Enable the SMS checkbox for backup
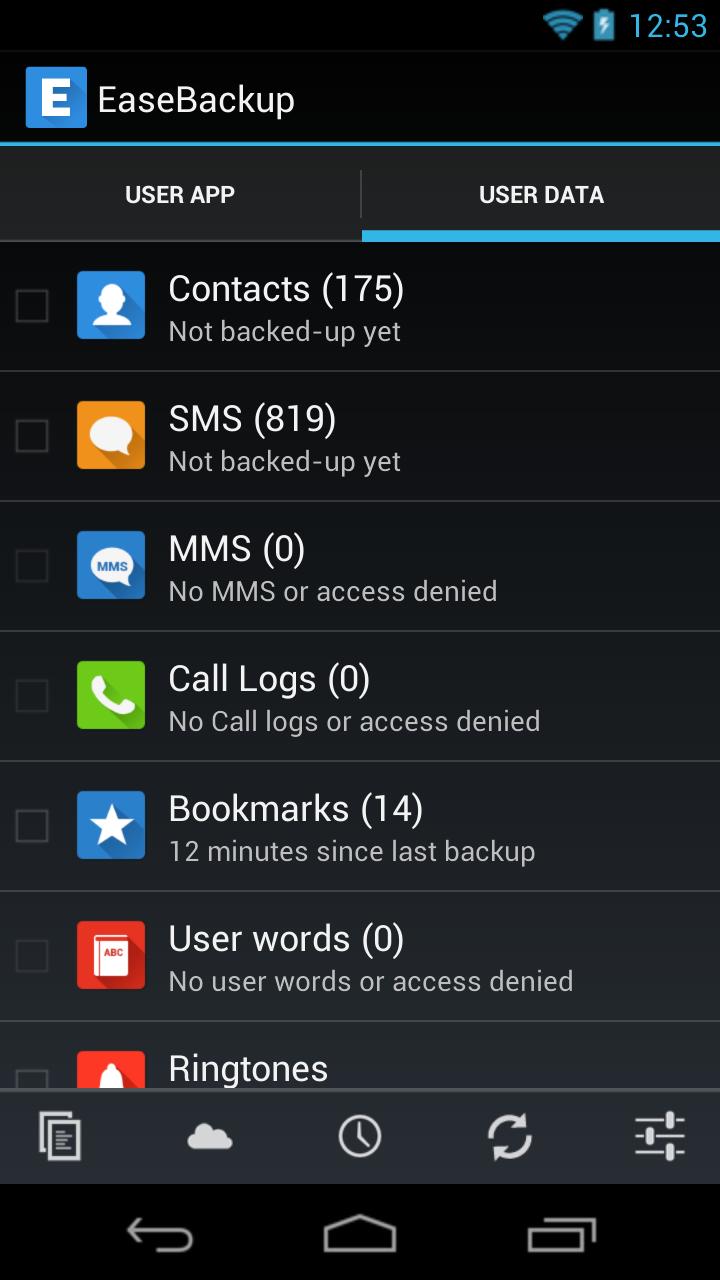The image size is (720, 1280). (x=32, y=435)
